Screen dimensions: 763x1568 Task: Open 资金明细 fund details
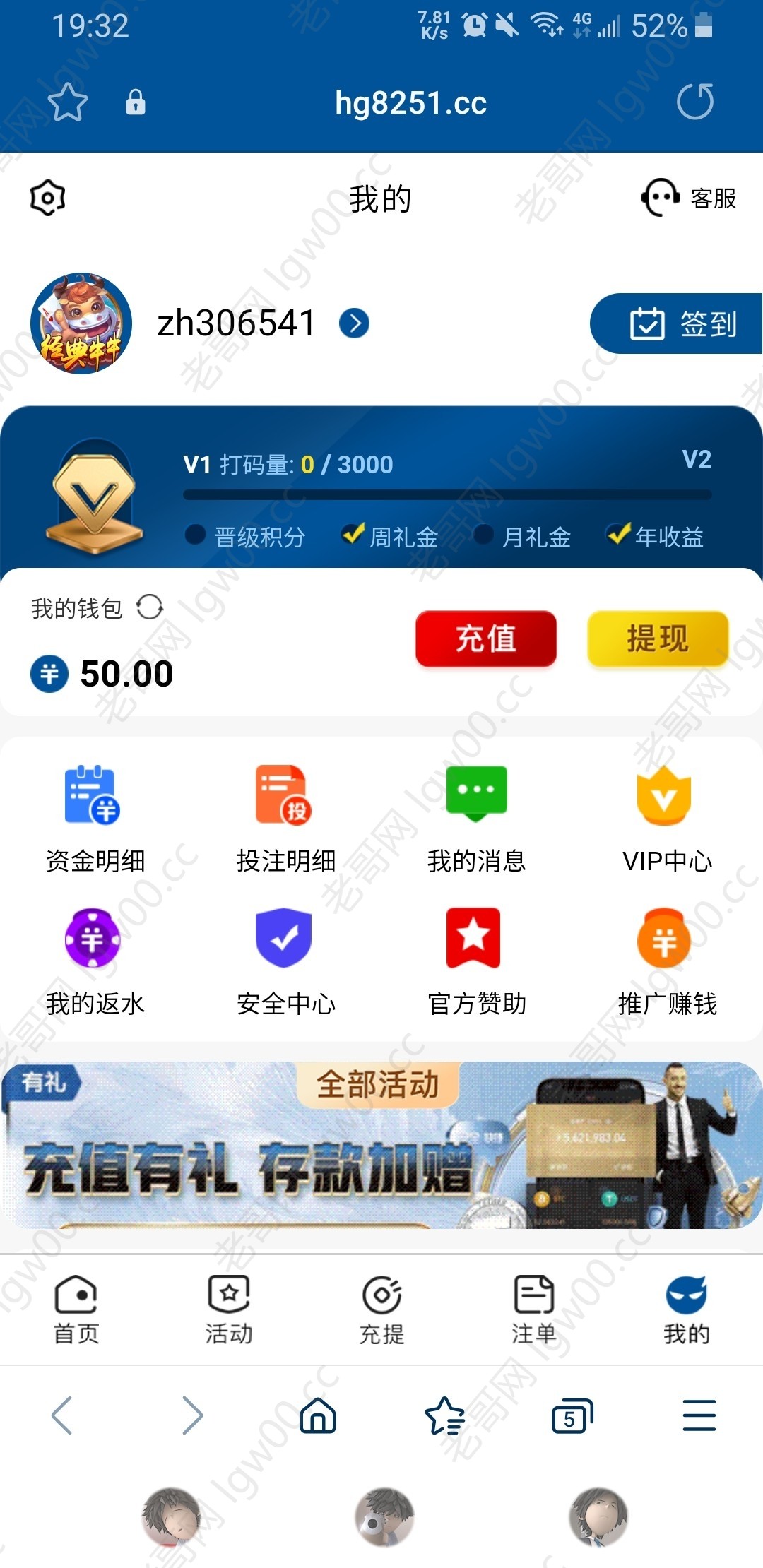pos(95,818)
